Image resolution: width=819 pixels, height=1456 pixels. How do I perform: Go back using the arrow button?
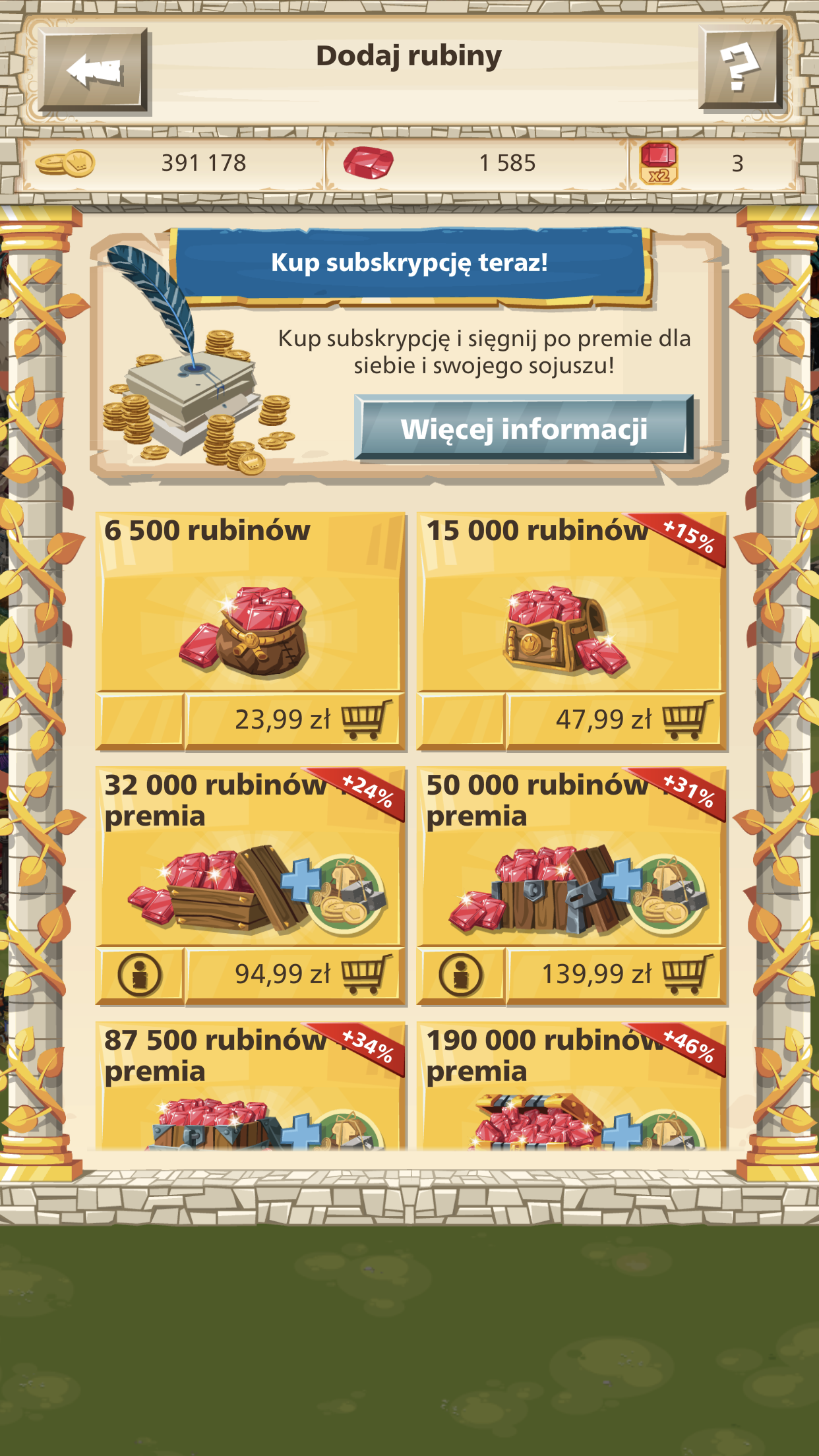click(93, 70)
